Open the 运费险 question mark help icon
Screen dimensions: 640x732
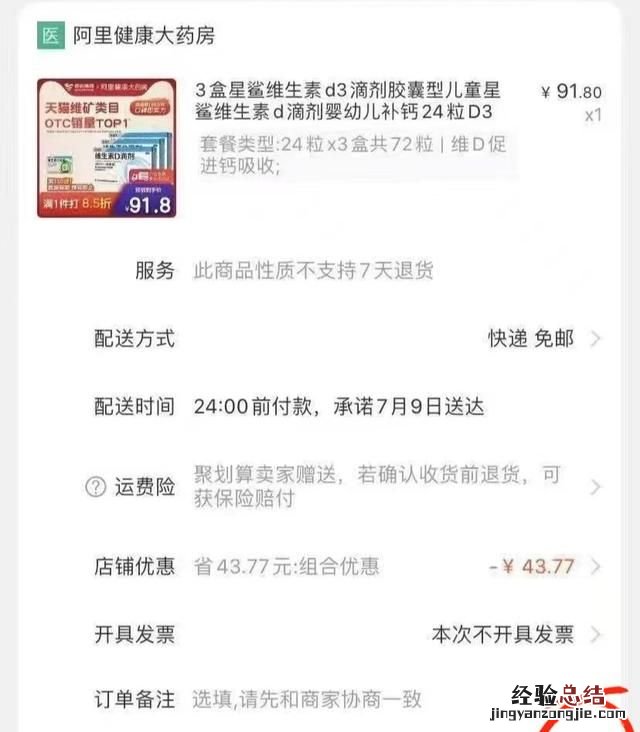tap(95, 487)
